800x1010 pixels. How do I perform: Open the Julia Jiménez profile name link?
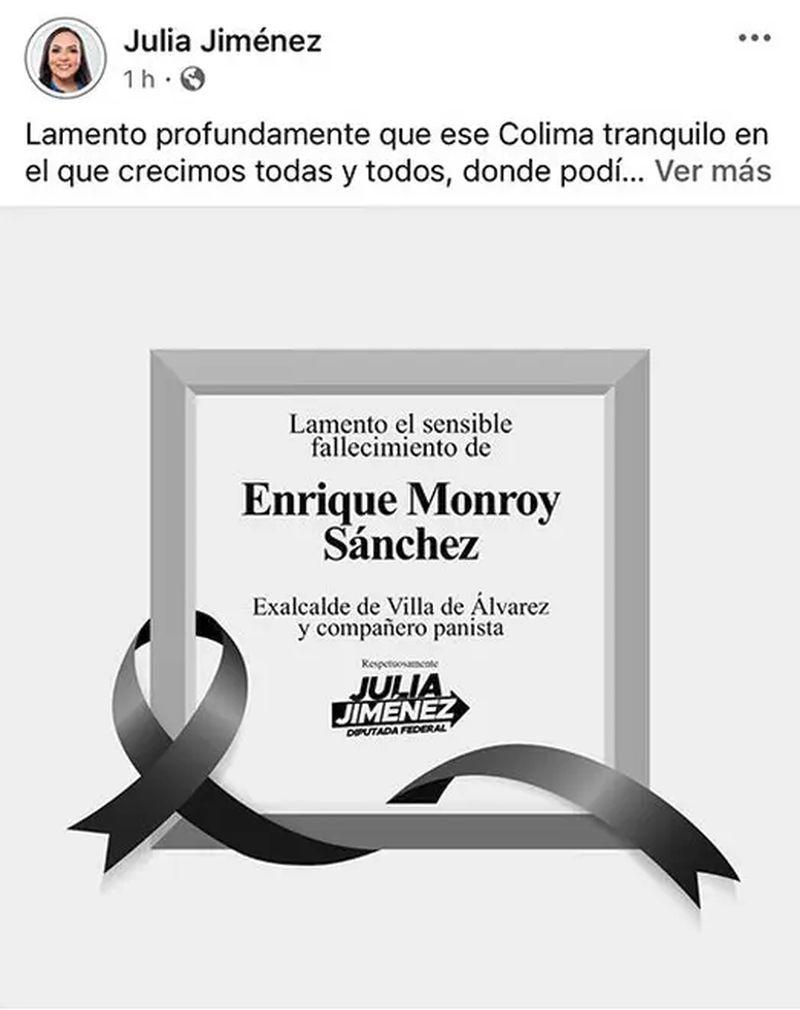point(222,41)
